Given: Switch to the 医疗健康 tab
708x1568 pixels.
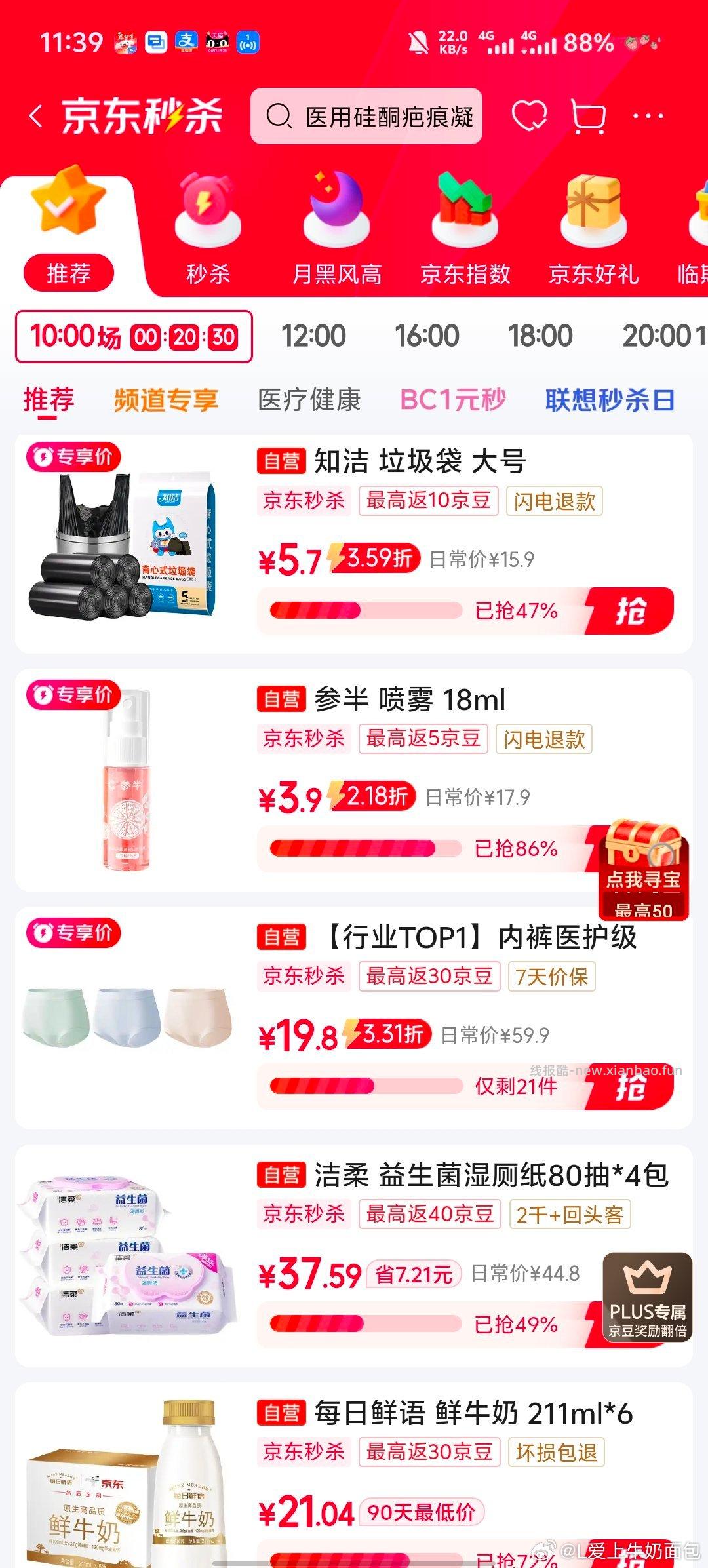Looking at the screenshot, I should [310, 400].
